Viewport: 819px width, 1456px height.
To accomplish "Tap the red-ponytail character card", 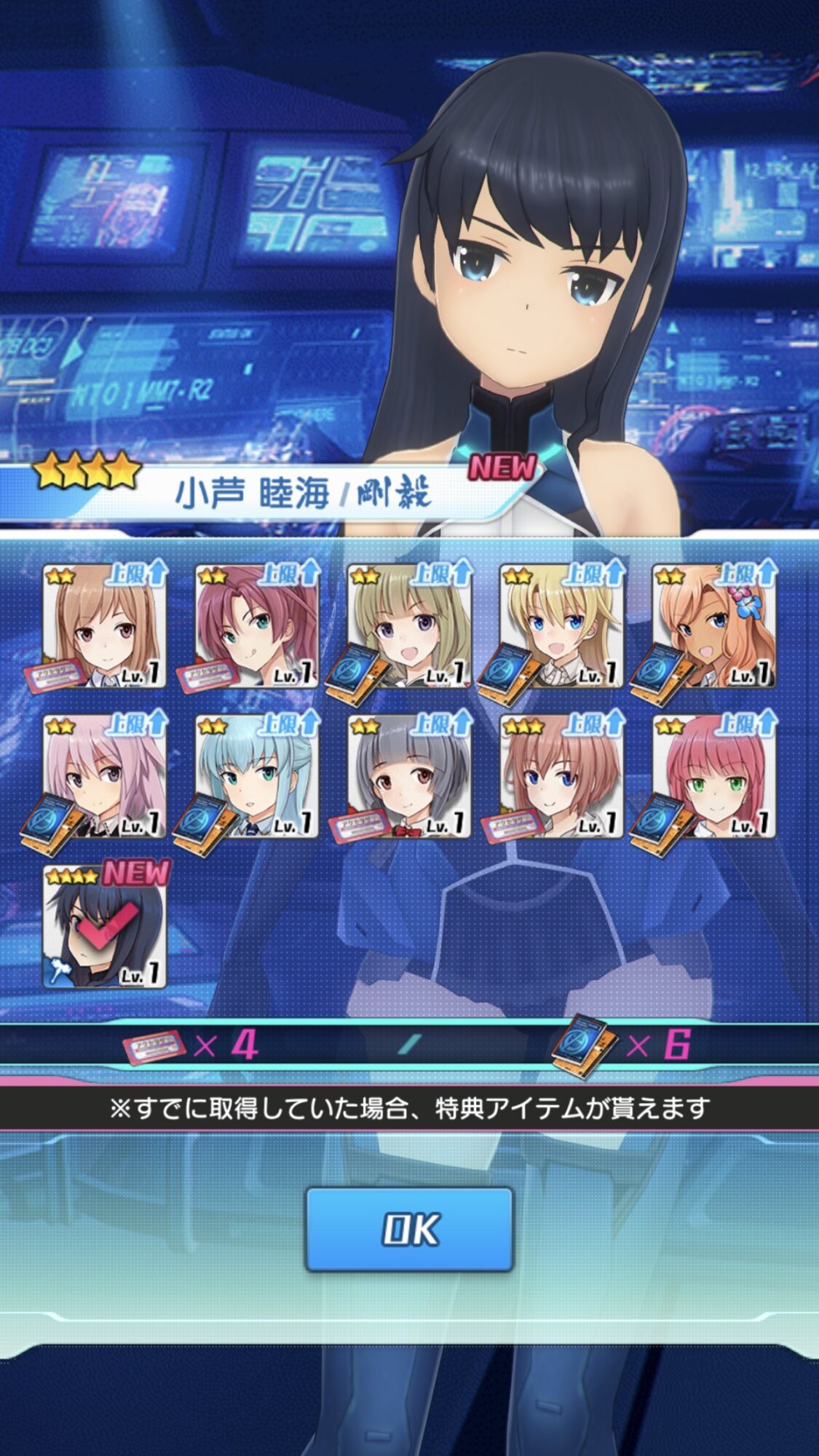I will pyautogui.click(x=256, y=626).
